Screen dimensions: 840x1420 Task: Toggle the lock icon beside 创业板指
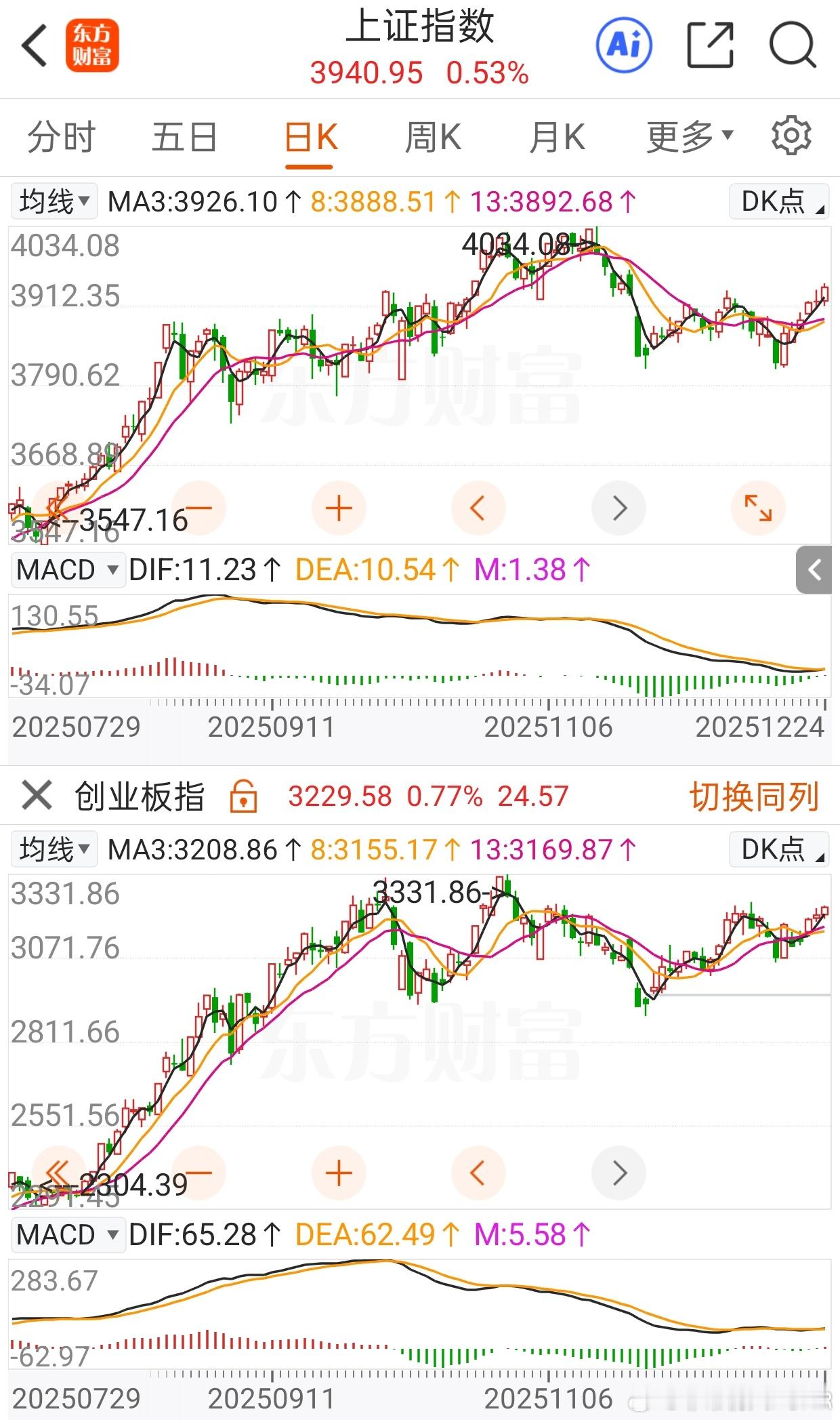[x=243, y=796]
